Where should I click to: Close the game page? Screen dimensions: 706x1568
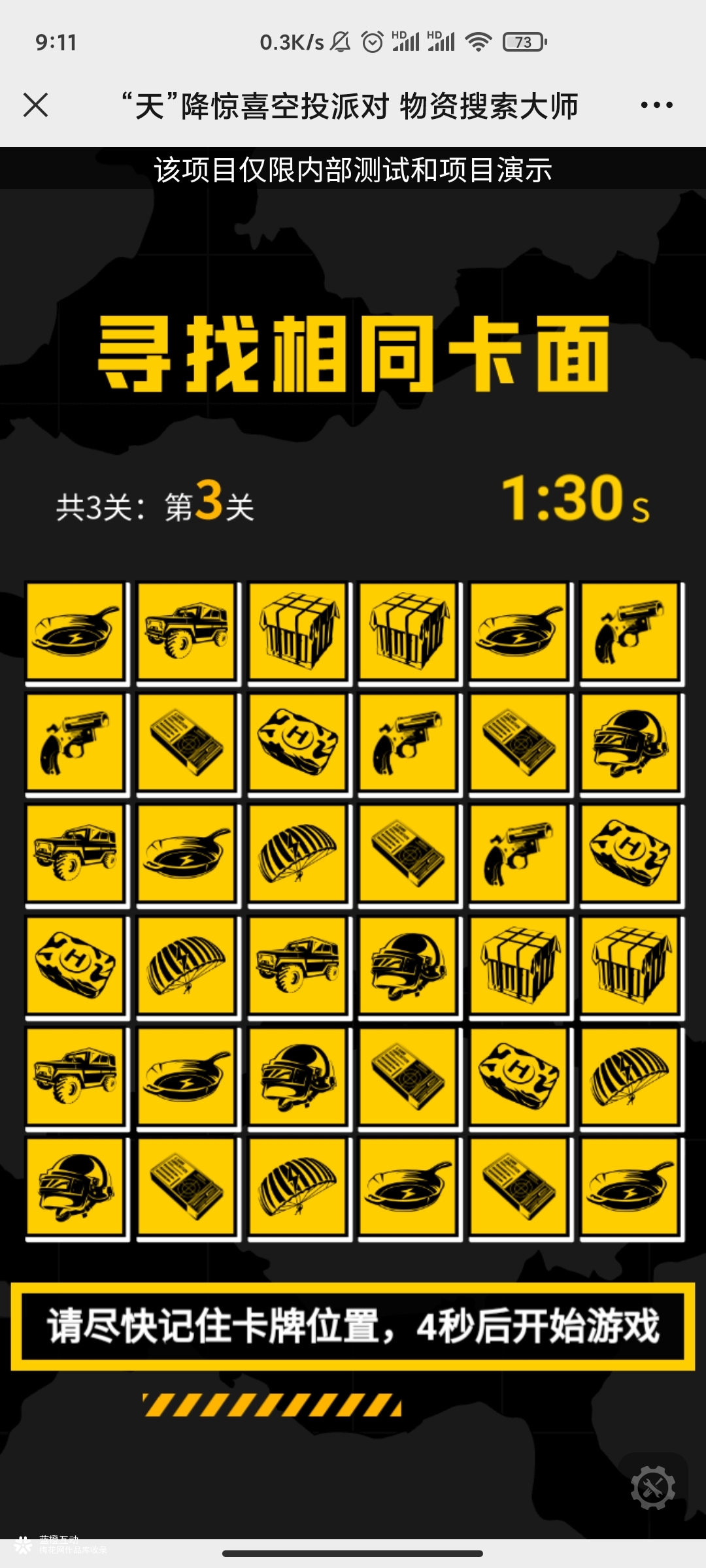35,105
